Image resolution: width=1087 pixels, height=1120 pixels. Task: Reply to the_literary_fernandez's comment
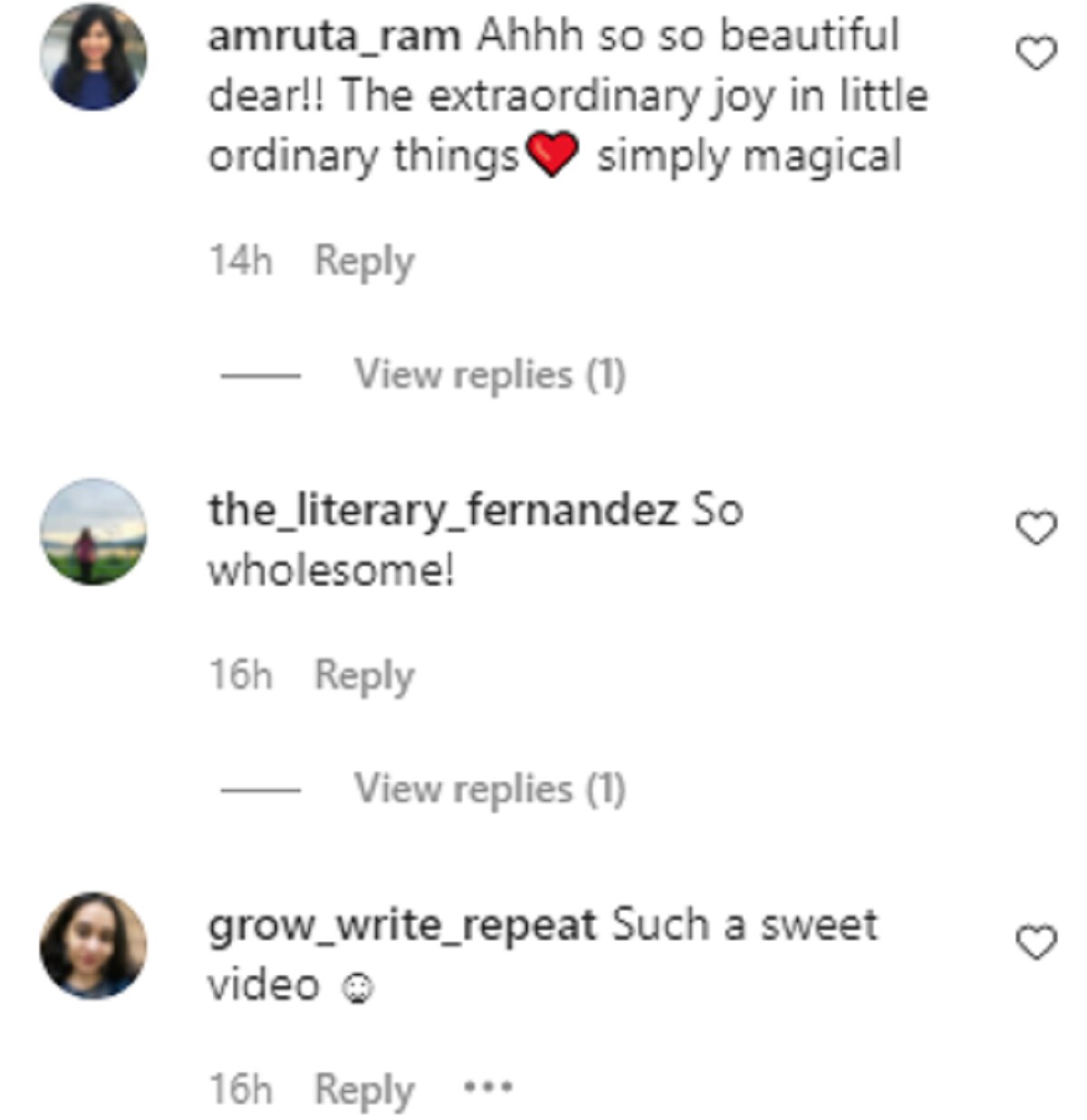point(363,676)
